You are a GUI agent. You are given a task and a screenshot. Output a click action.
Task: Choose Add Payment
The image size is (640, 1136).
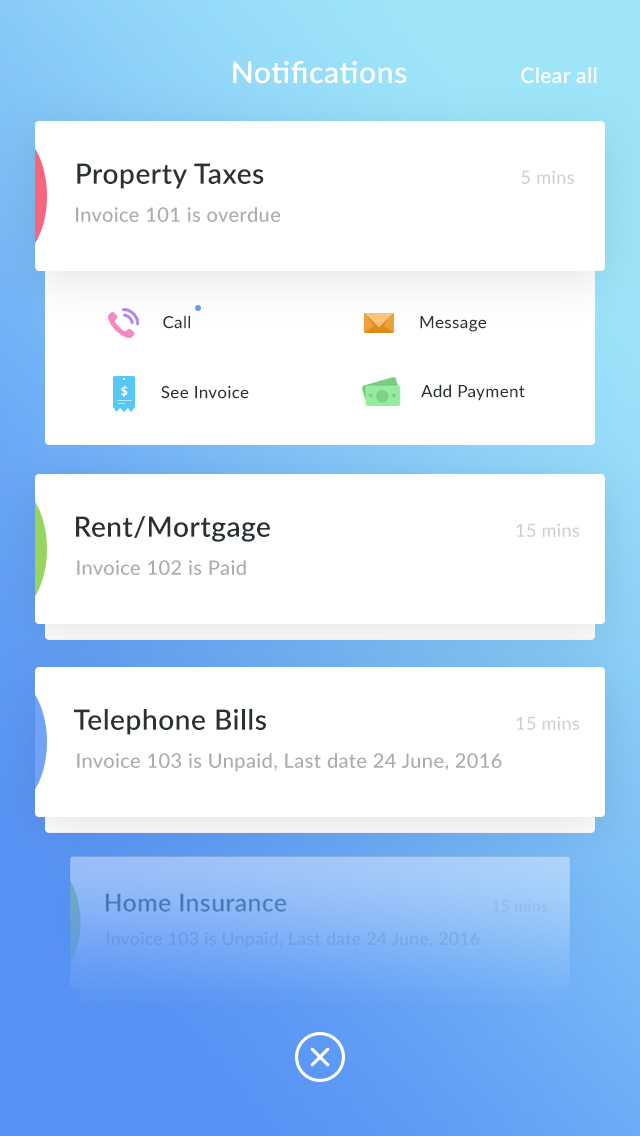[x=444, y=392]
